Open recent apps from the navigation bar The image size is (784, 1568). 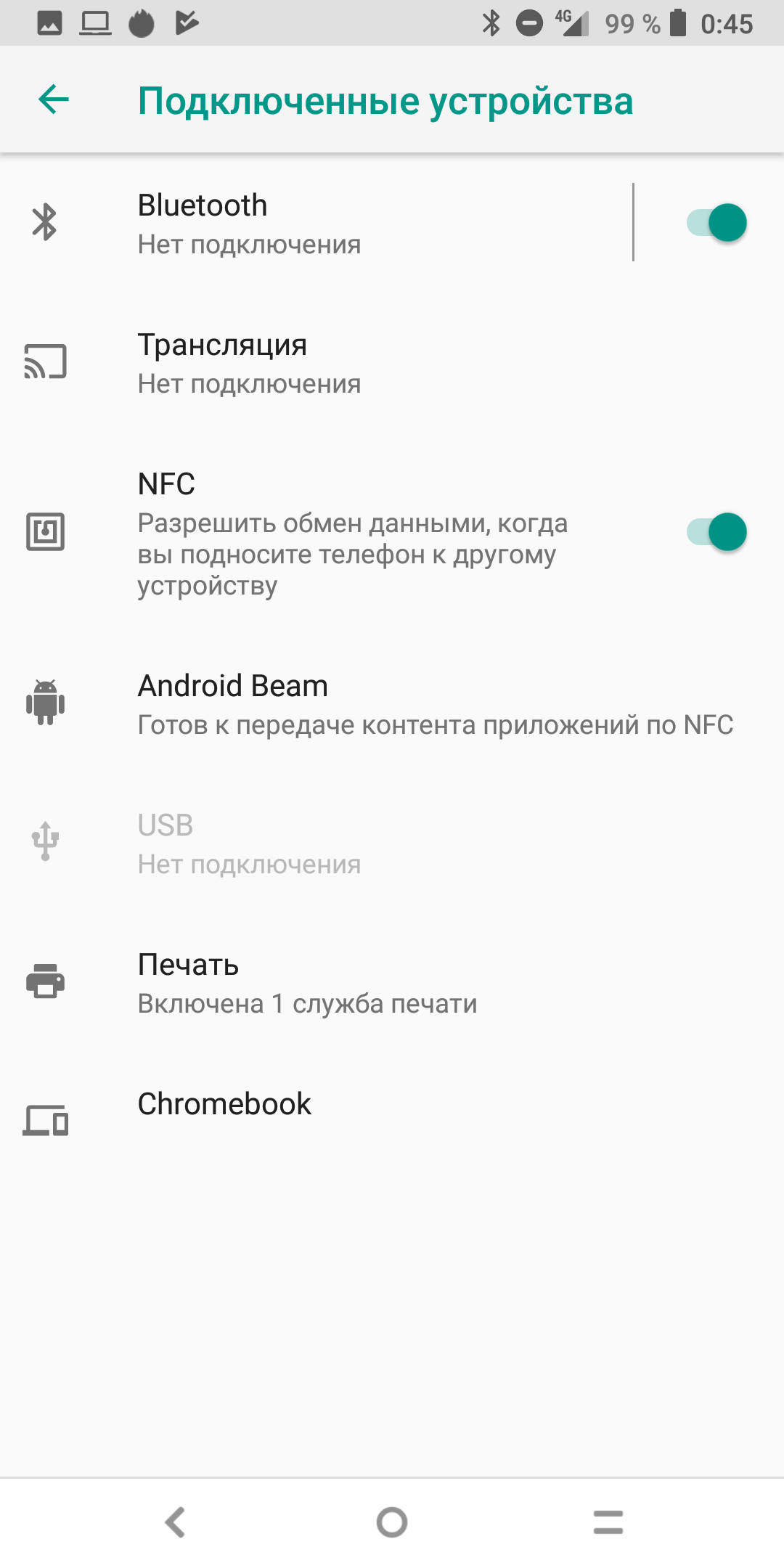tap(608, 1522)
